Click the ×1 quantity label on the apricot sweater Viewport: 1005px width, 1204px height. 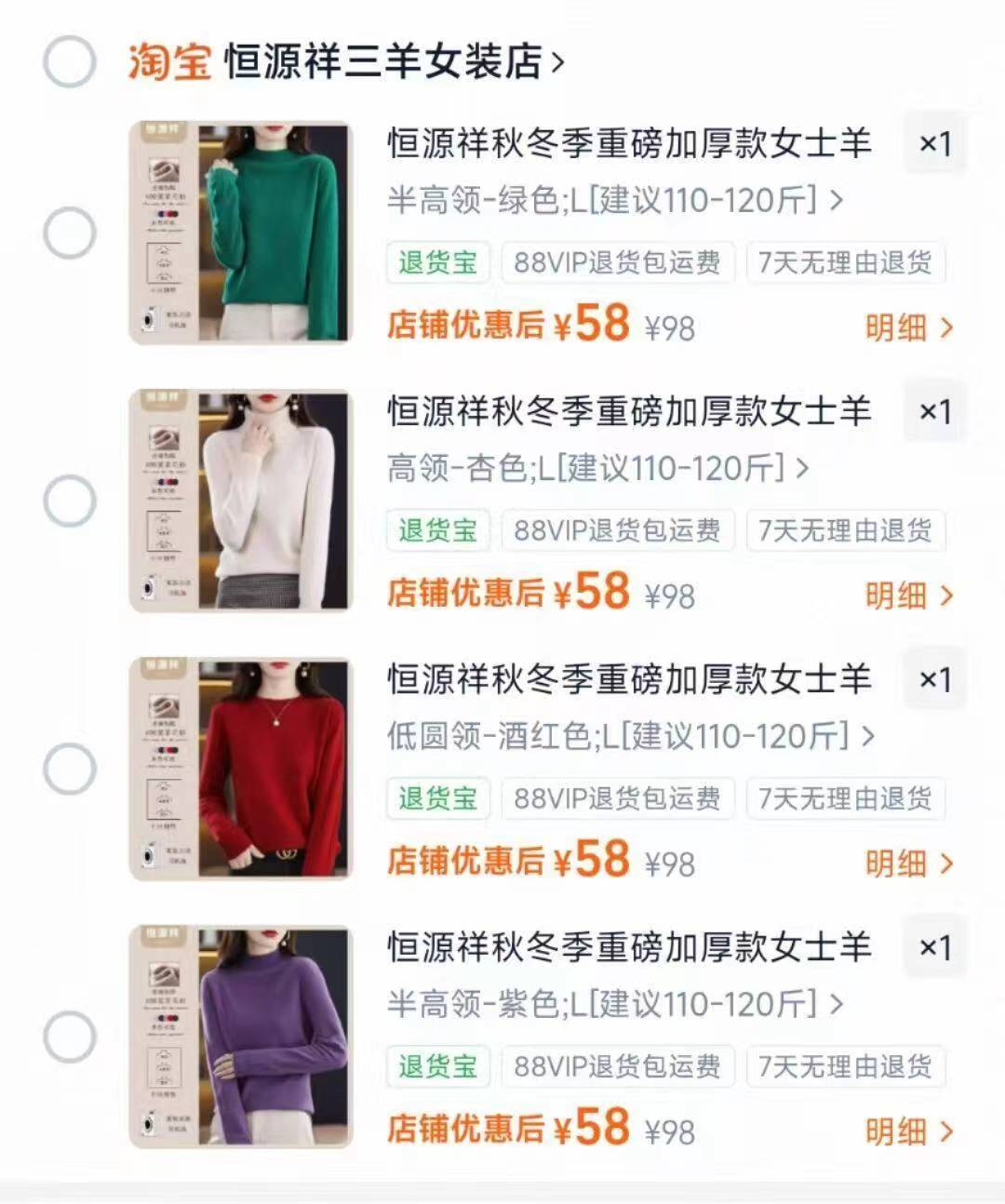[935, 412]
